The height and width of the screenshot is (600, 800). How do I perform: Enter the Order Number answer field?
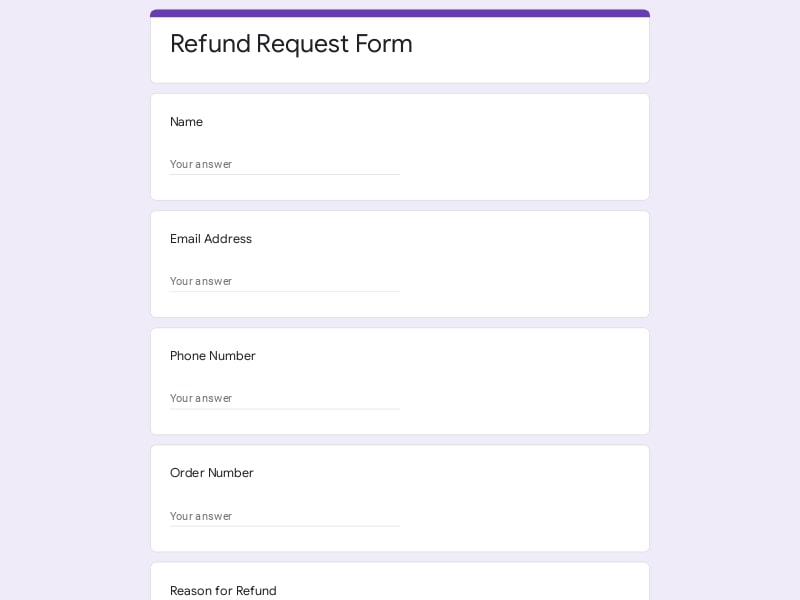(x=284, y=516)
